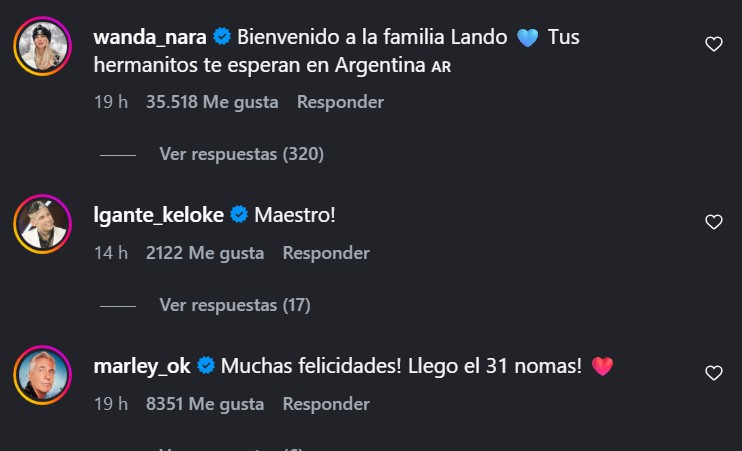Expand the 320 replies under wanda_nara
The height and width of the screenshot is (451, 742).
(x=241, y=154)
